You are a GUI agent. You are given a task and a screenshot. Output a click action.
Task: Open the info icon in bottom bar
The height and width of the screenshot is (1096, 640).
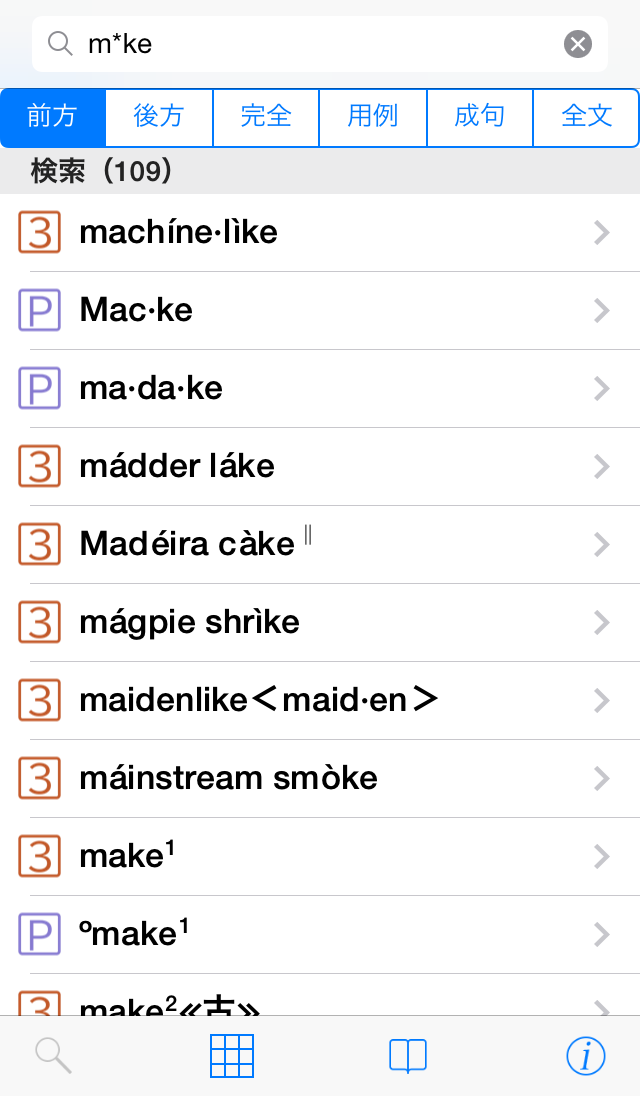pos(586,1056)
